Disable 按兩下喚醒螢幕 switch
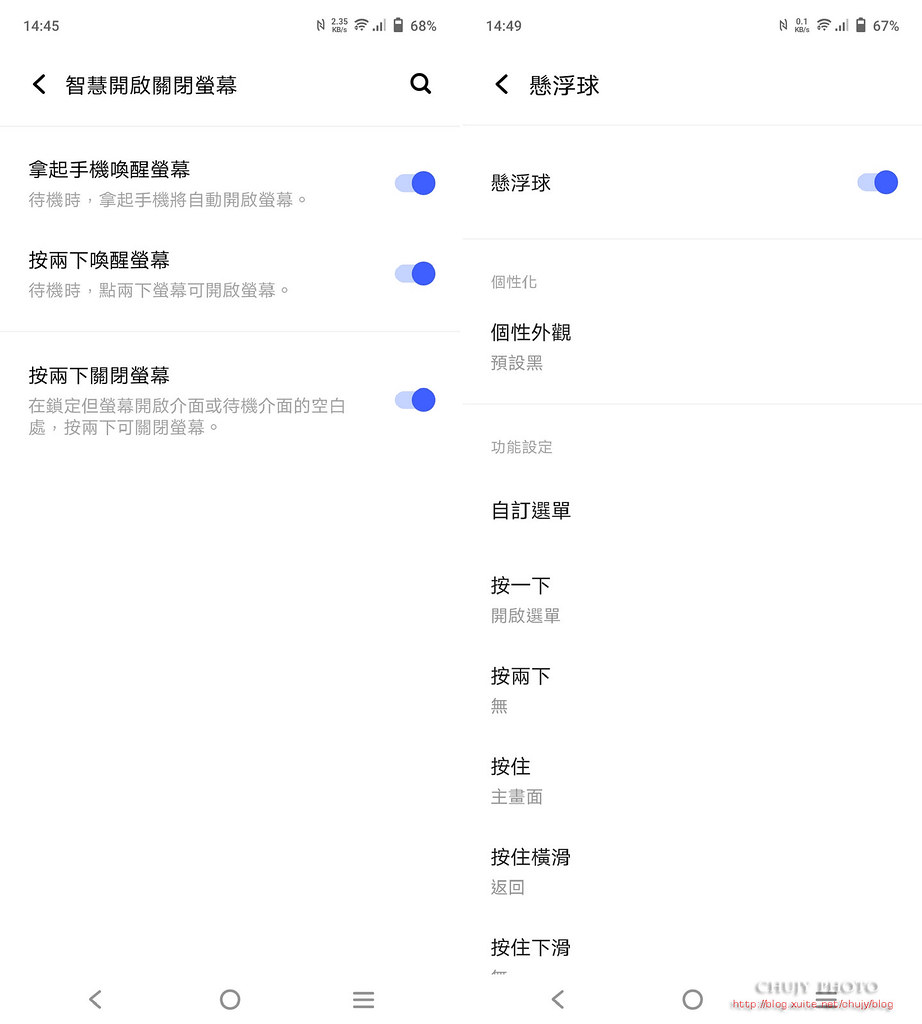The width and height of the screenshot is (922, 1024). (x=415, y=274)
